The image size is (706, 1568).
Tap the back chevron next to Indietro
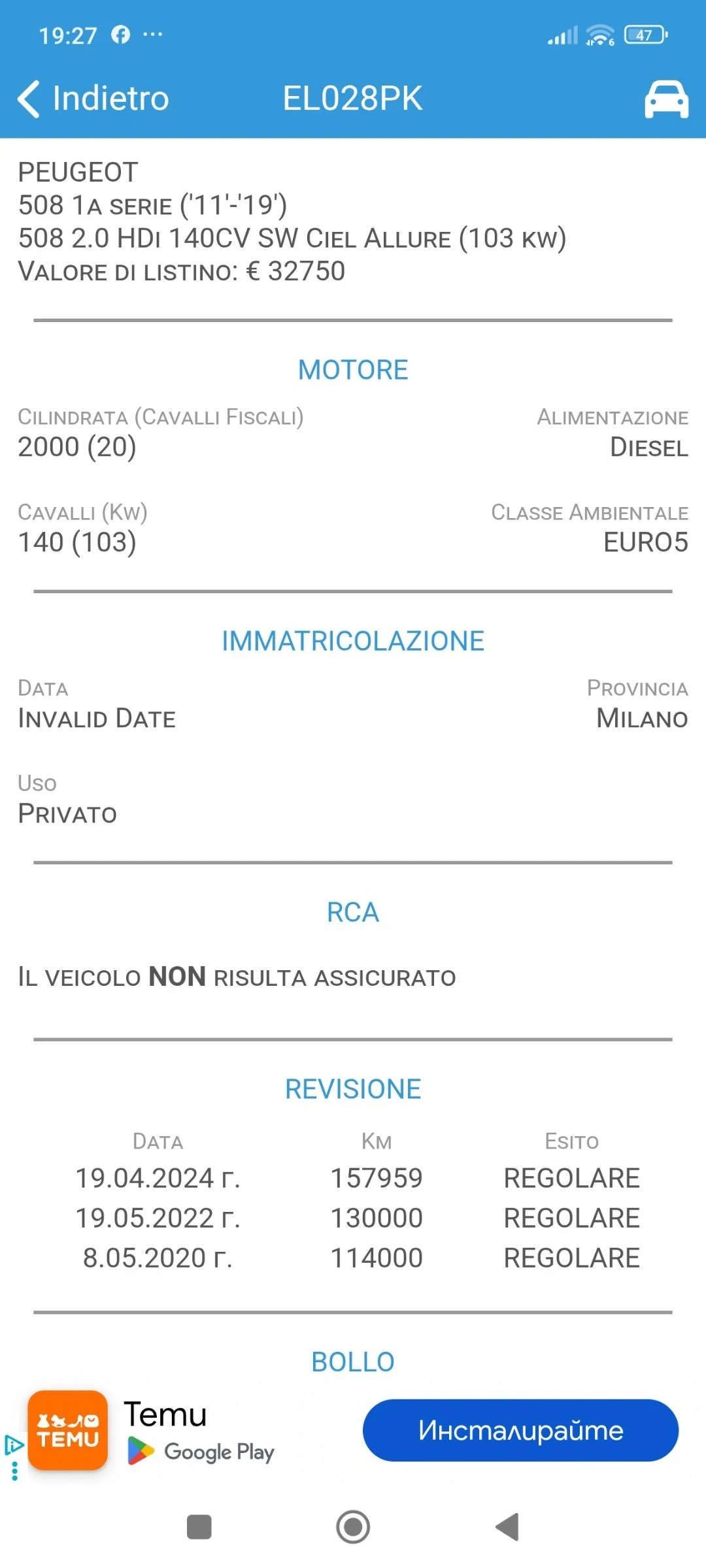pos(29,99)
